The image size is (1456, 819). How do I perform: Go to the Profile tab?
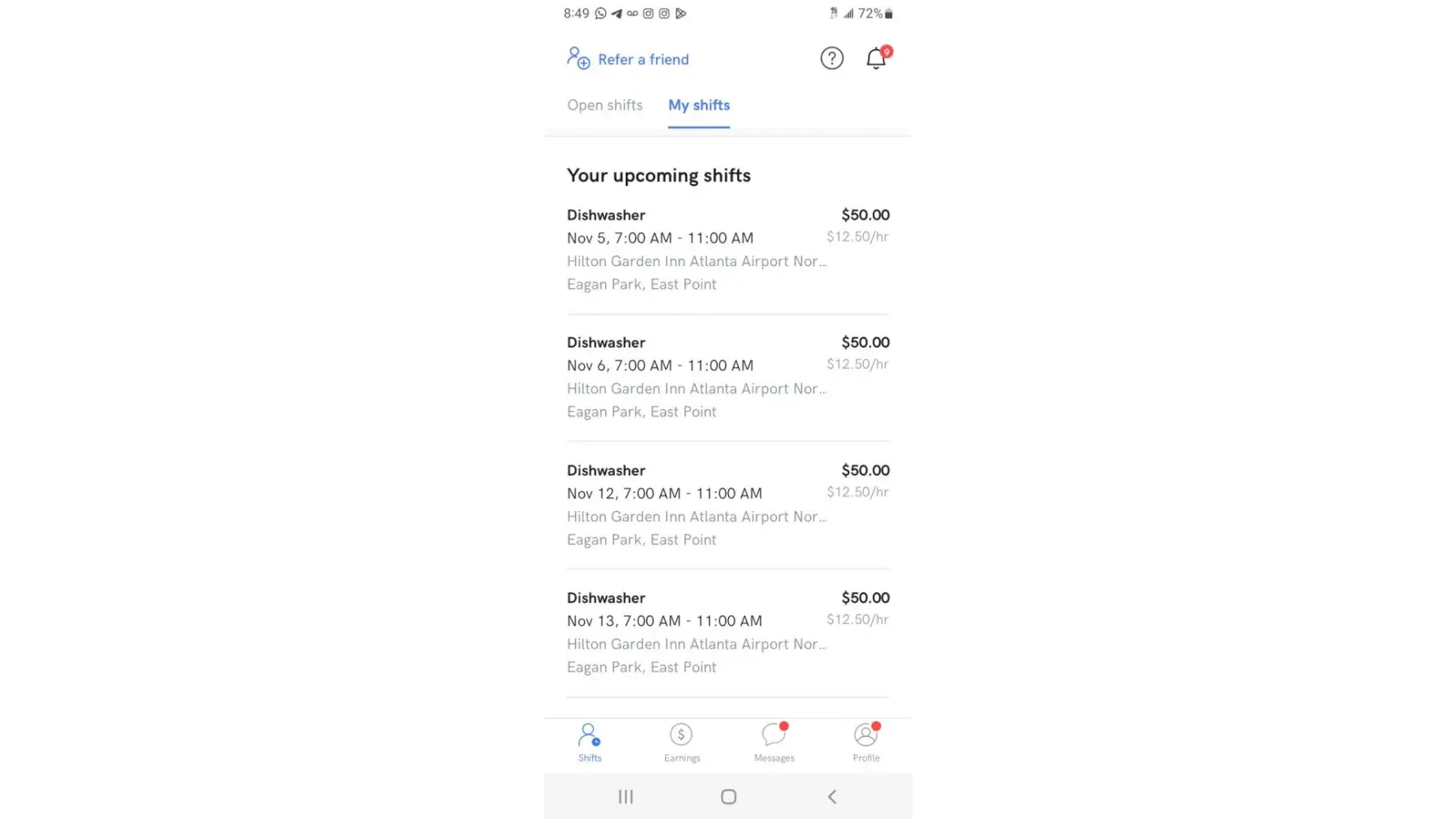[x=866, y=743]
